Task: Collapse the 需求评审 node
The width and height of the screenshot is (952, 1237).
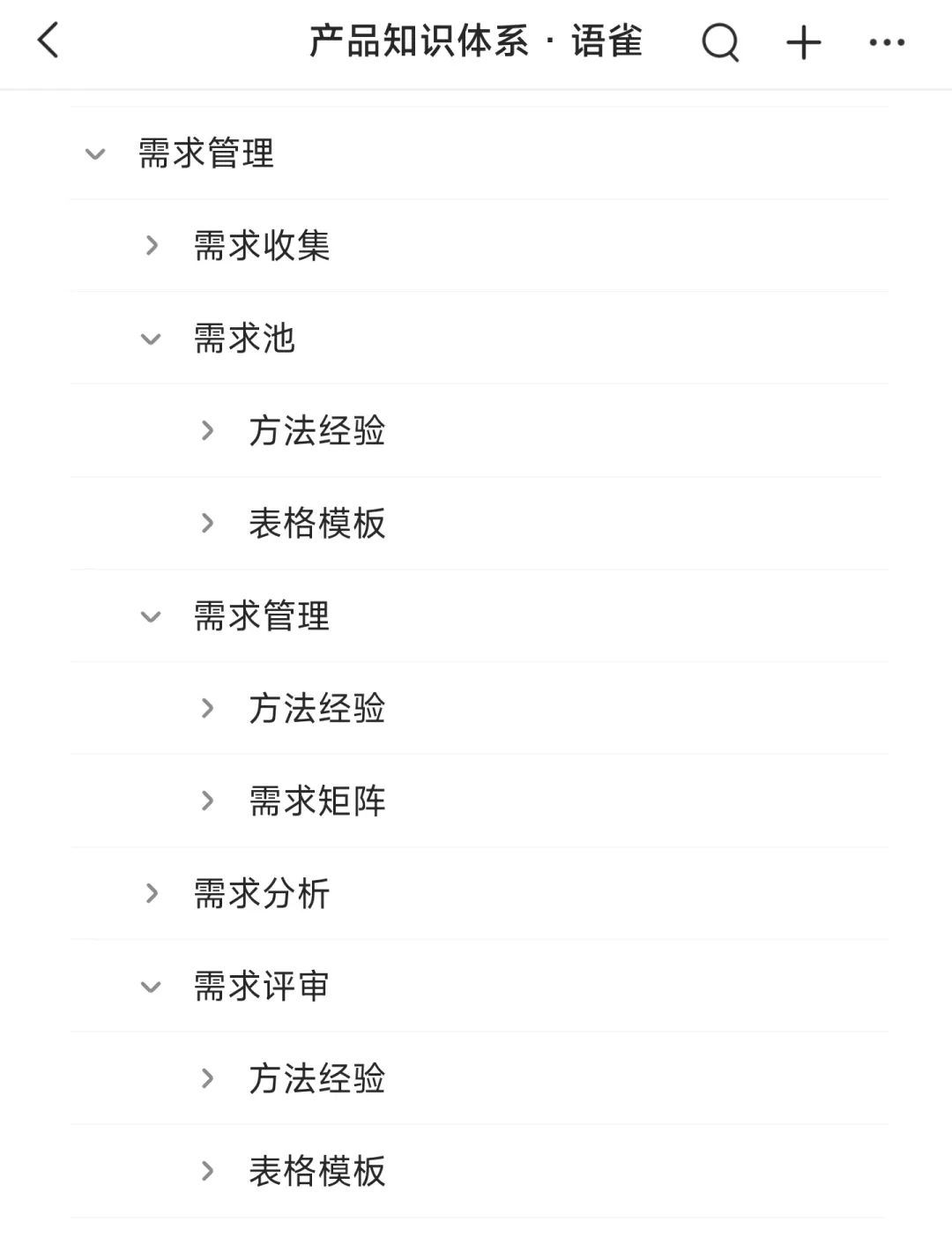Action: 152,987
